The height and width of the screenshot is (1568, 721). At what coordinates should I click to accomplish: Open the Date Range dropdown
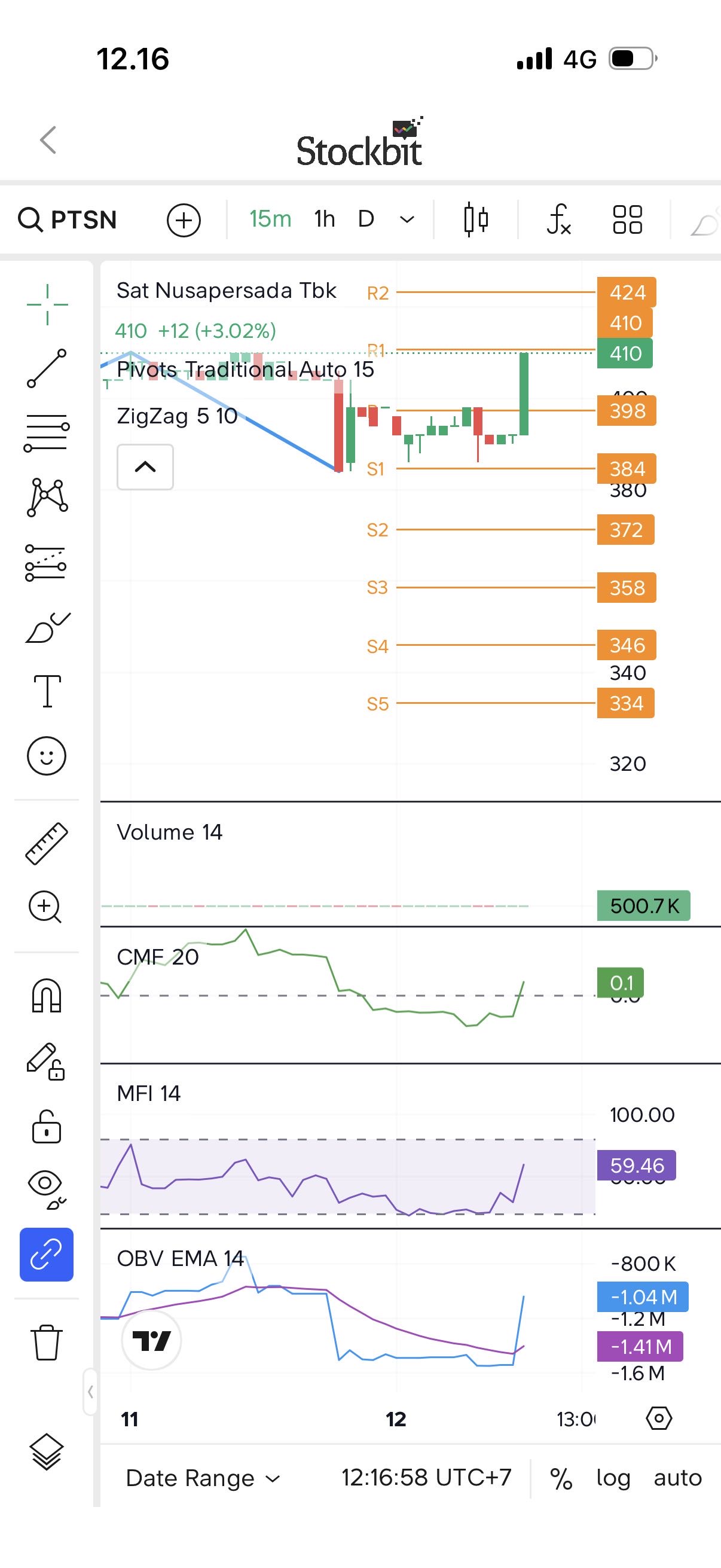click(x=203, y=1478)
